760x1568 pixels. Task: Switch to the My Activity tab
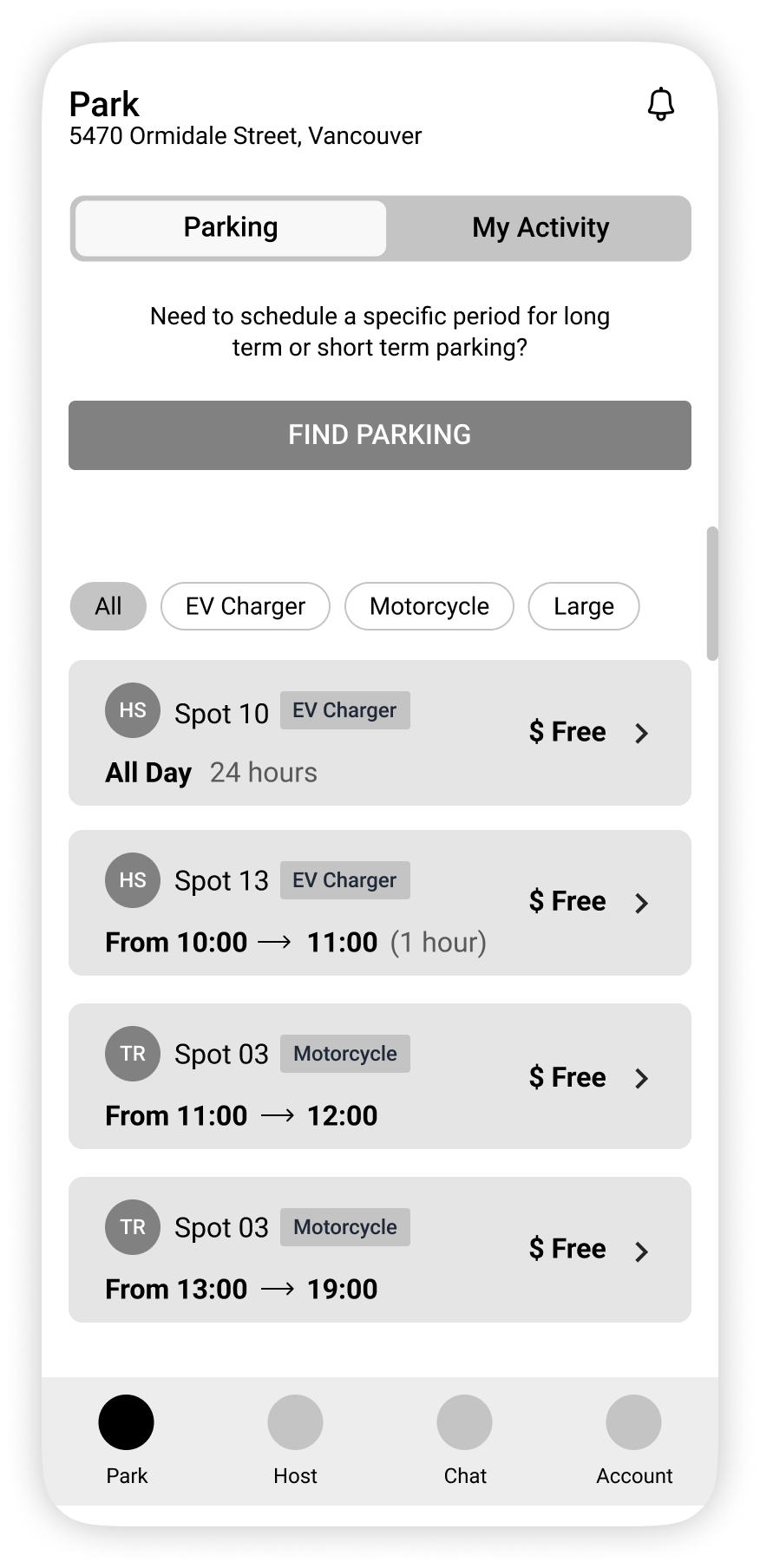(x=540, y=228)
